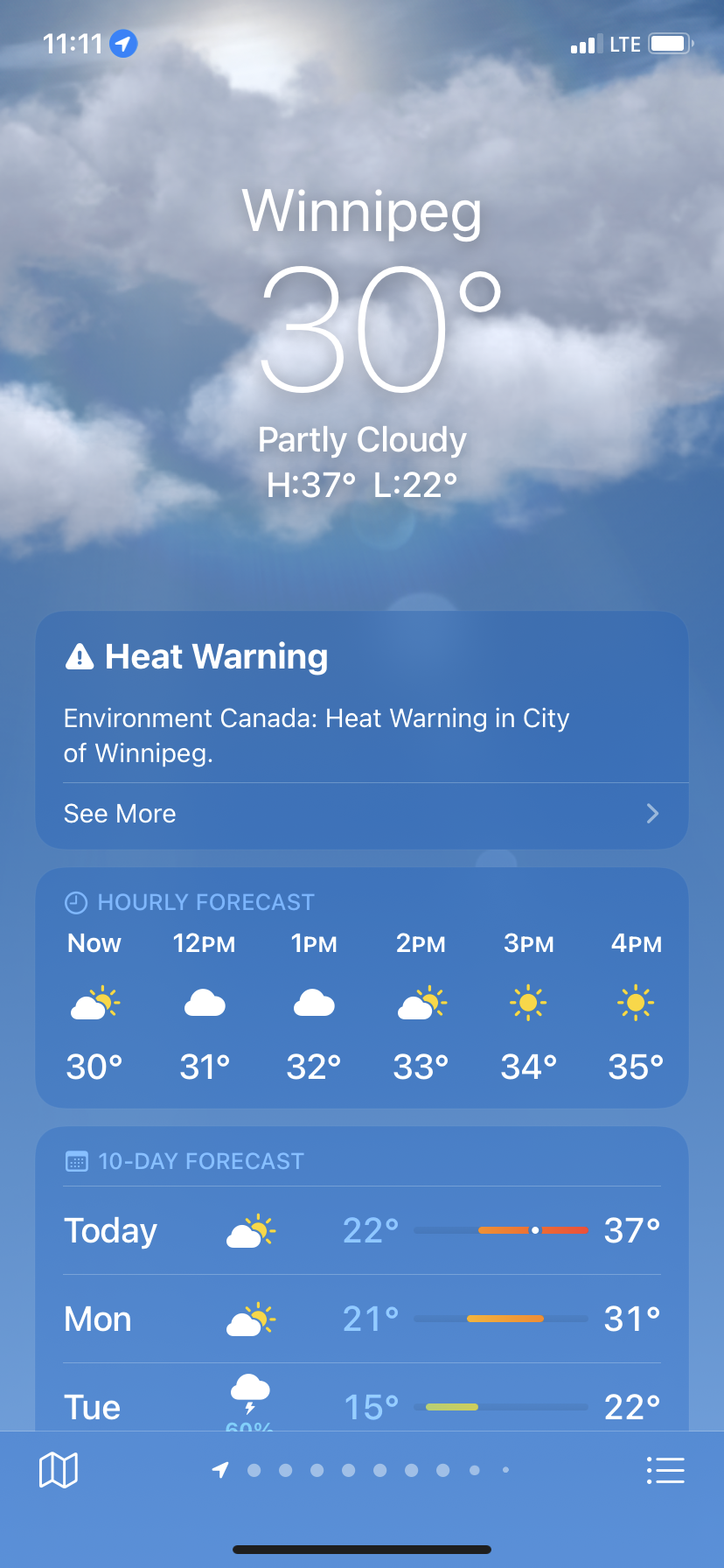Open Today's forecast row
The height and width of the screenshot is (1568, 724).
click(x=361, y=1230)
